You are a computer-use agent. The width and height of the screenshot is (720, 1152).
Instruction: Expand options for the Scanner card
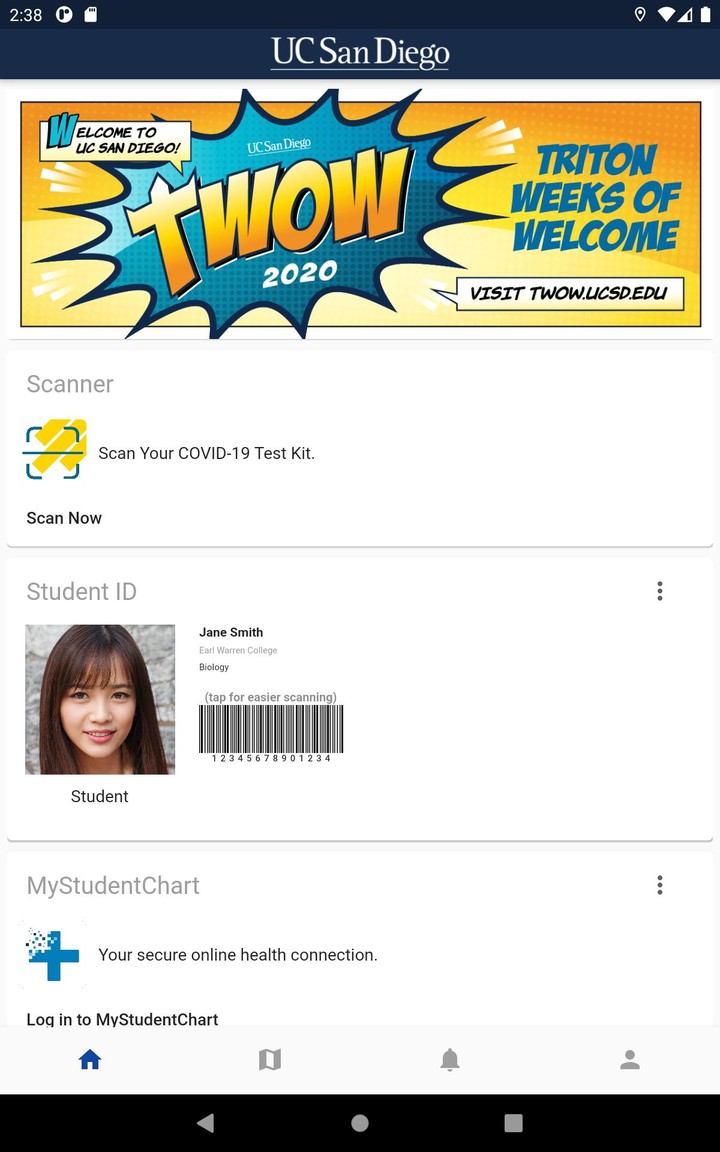(660, 384)
